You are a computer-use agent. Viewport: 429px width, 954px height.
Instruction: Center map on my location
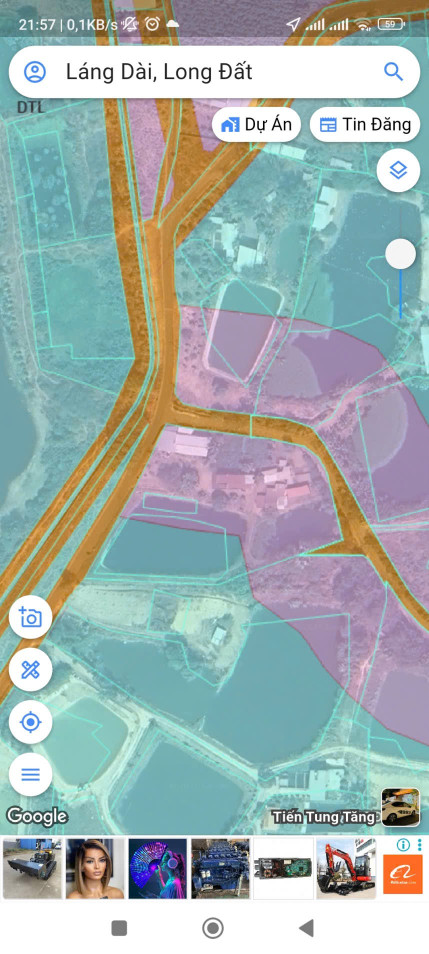[x=30, y=722]
